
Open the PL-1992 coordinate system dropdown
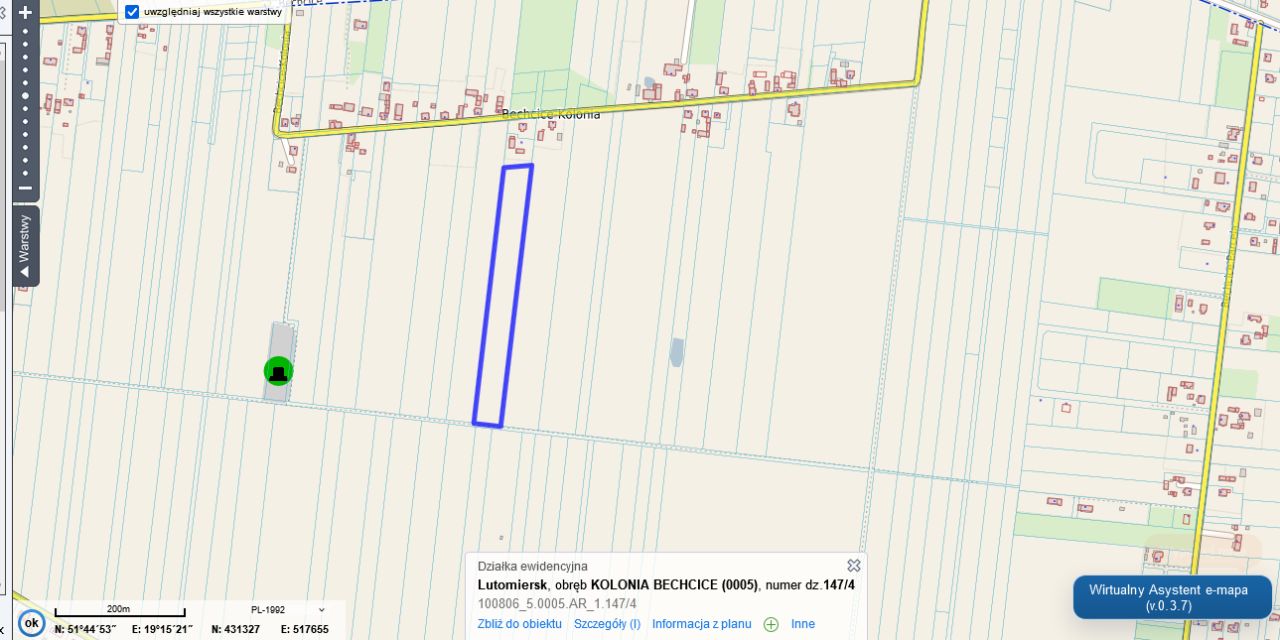[287, 609]
